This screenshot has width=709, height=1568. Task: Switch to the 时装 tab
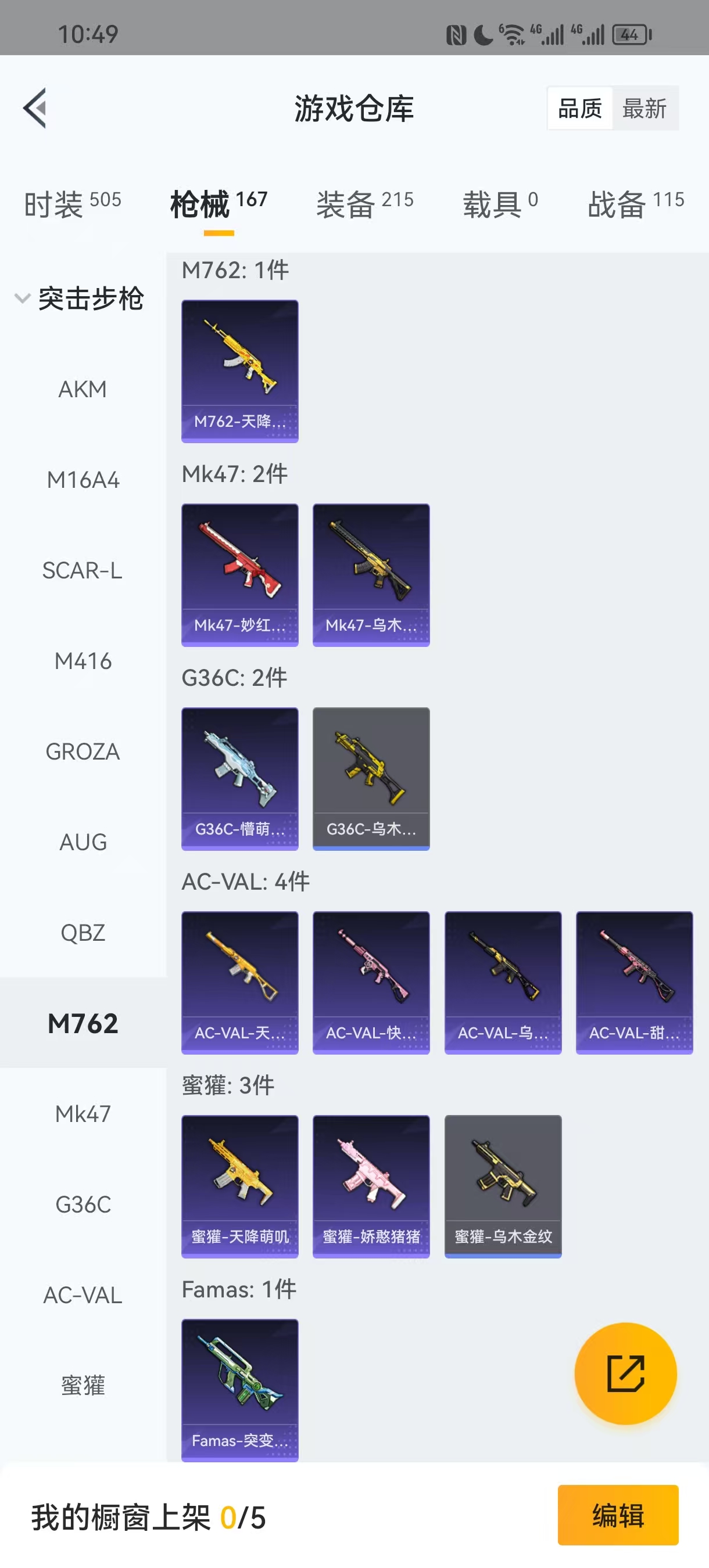pyautogui.click(x=72, y=203)
